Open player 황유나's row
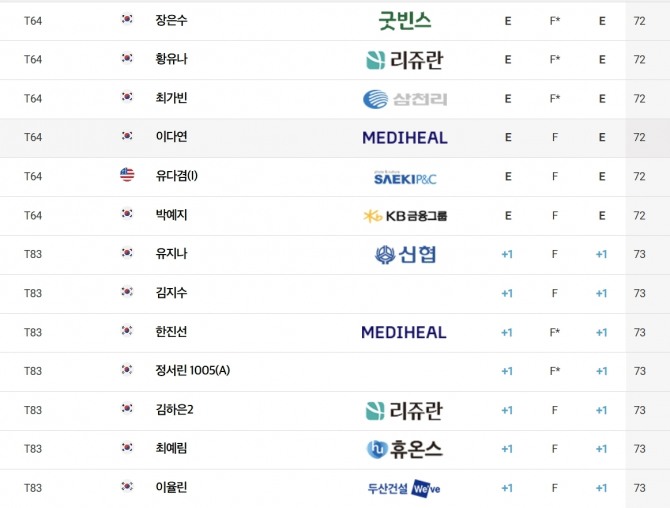 (x=172, y=59)
